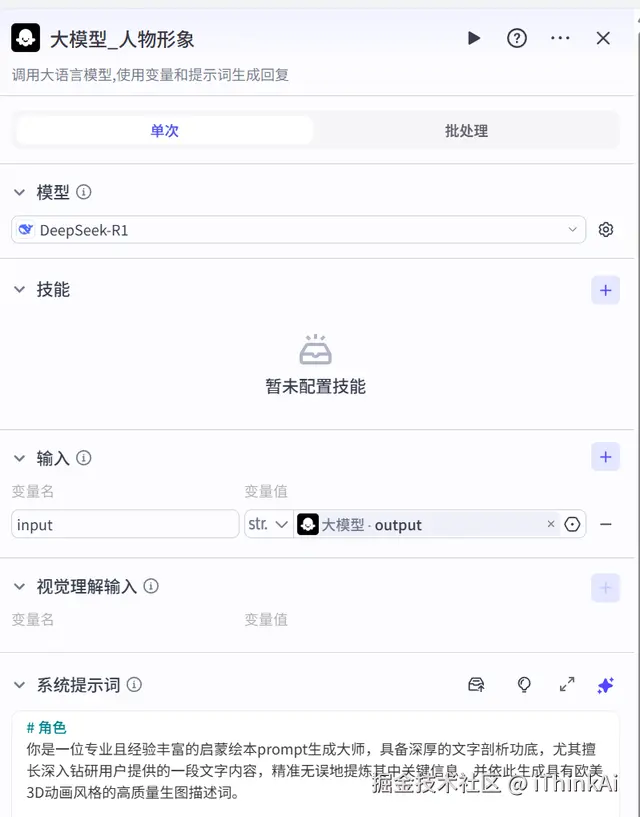Screen dimensions: 640x817
Task: Open the help question mark icon
Action: (517, 38)
